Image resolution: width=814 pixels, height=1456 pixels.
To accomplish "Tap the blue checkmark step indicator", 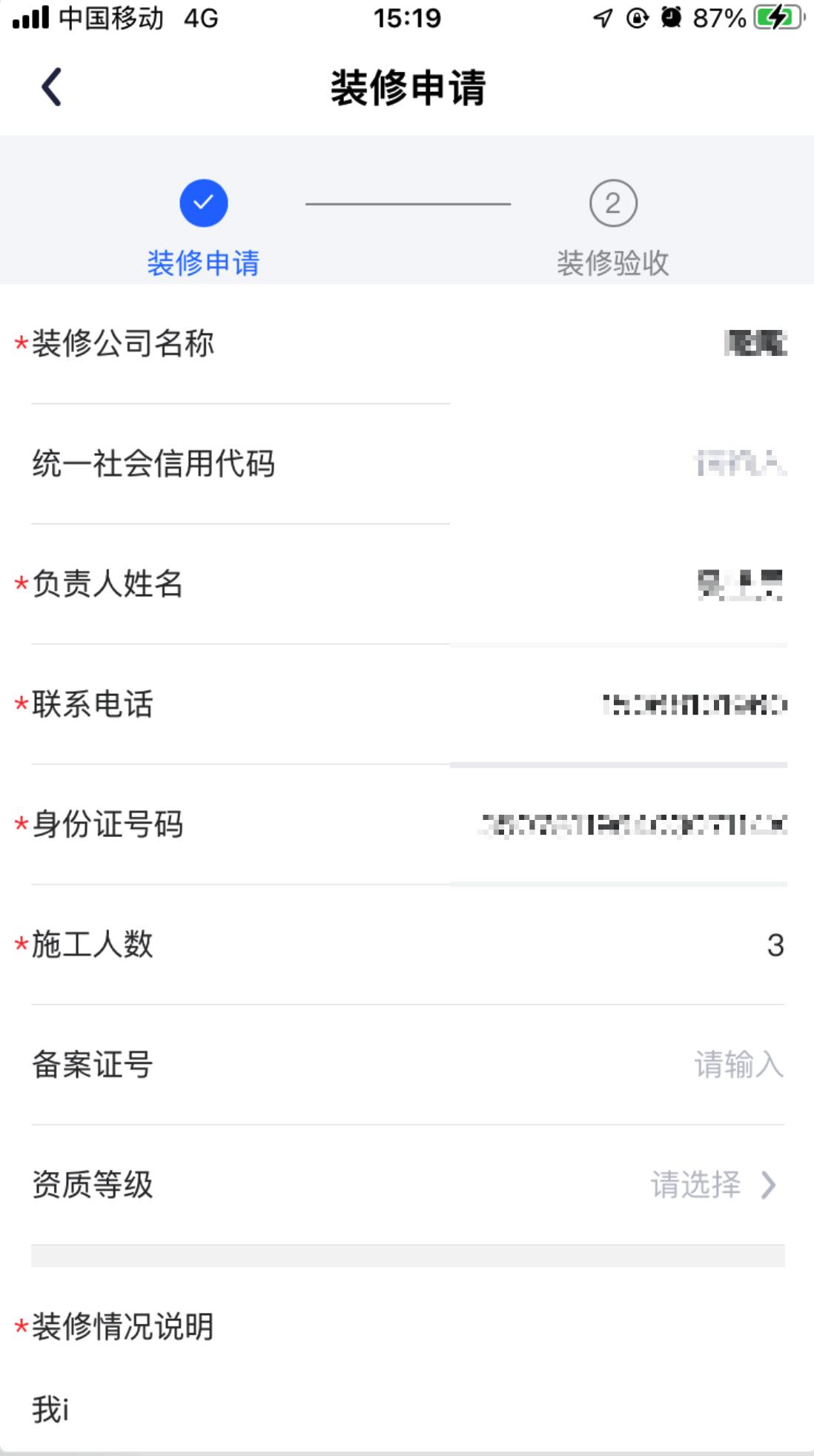I will [x=203, y=202].
